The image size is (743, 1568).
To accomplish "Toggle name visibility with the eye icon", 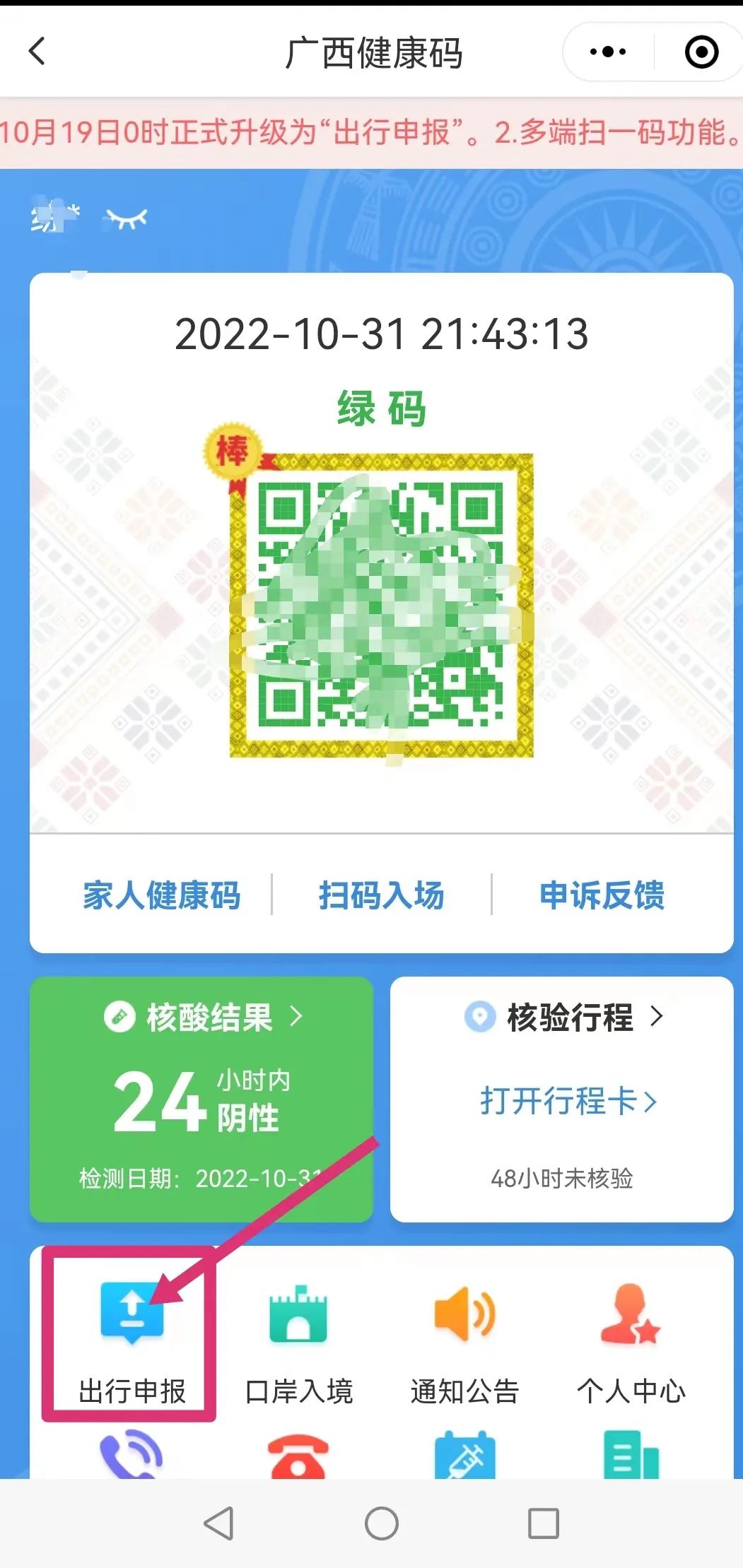I will click(127, 218).
